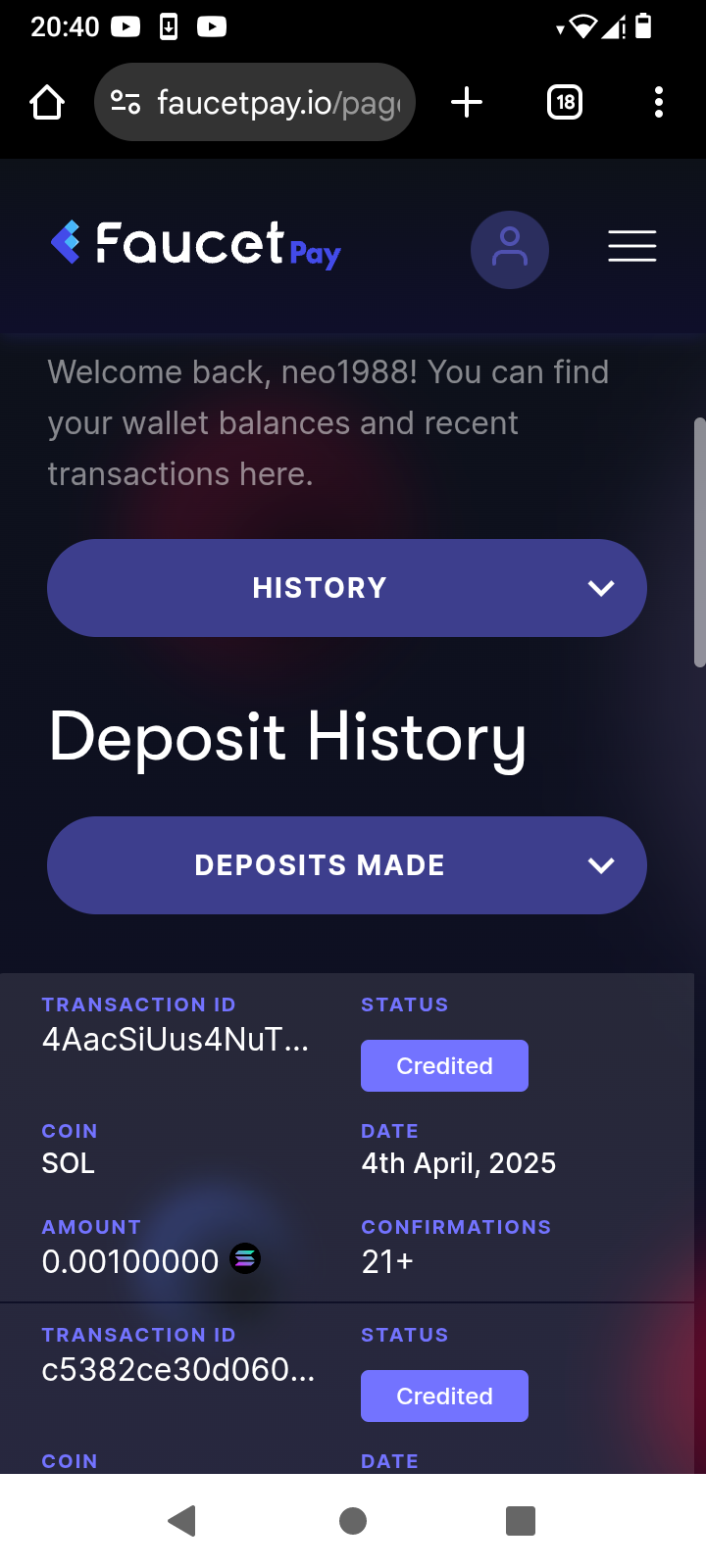Open the user profile icon
This screenshot has height=1568, width=706.
(509, 249)
